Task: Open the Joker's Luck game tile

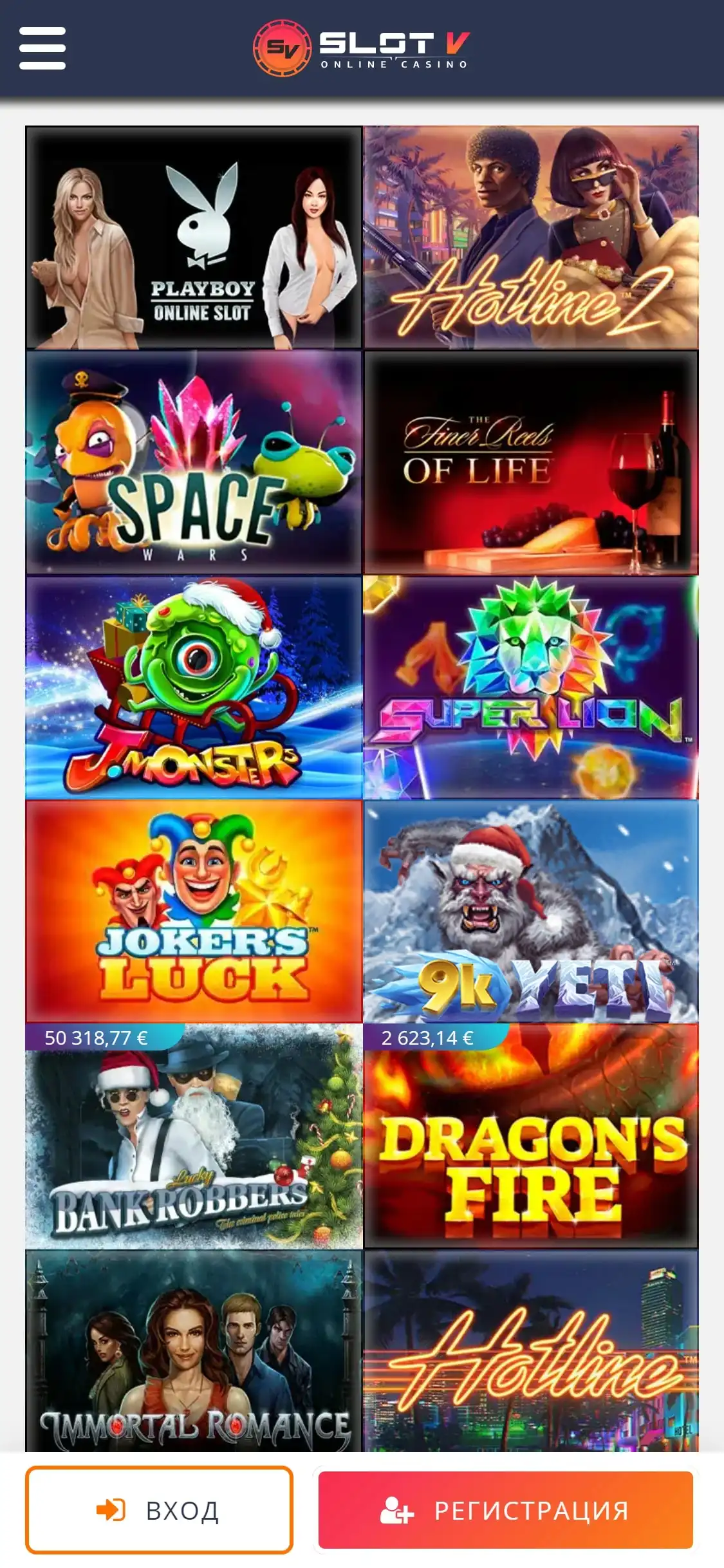Action: pyautogui.click(x=194, y=911)
